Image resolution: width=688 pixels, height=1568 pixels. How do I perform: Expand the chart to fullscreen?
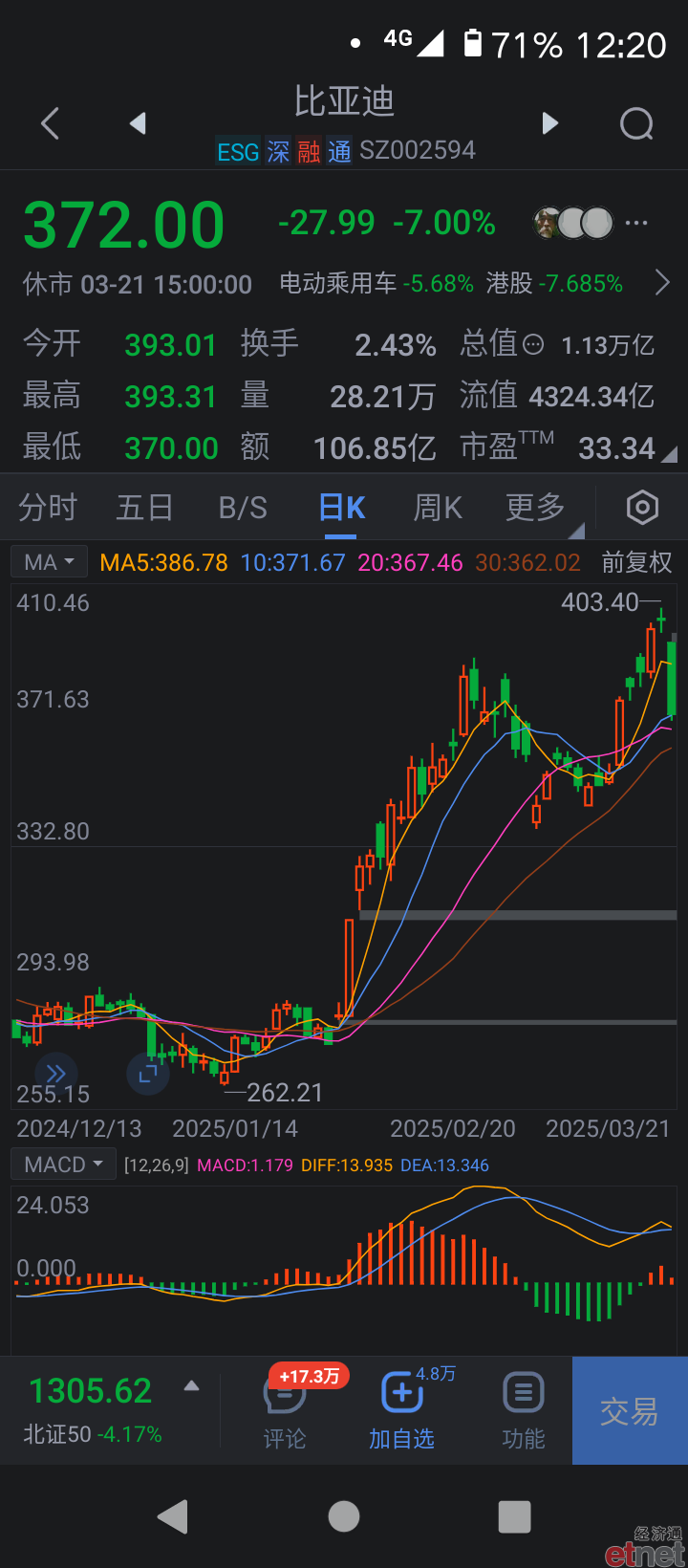pyautogui.click(x=148, y=1073)
